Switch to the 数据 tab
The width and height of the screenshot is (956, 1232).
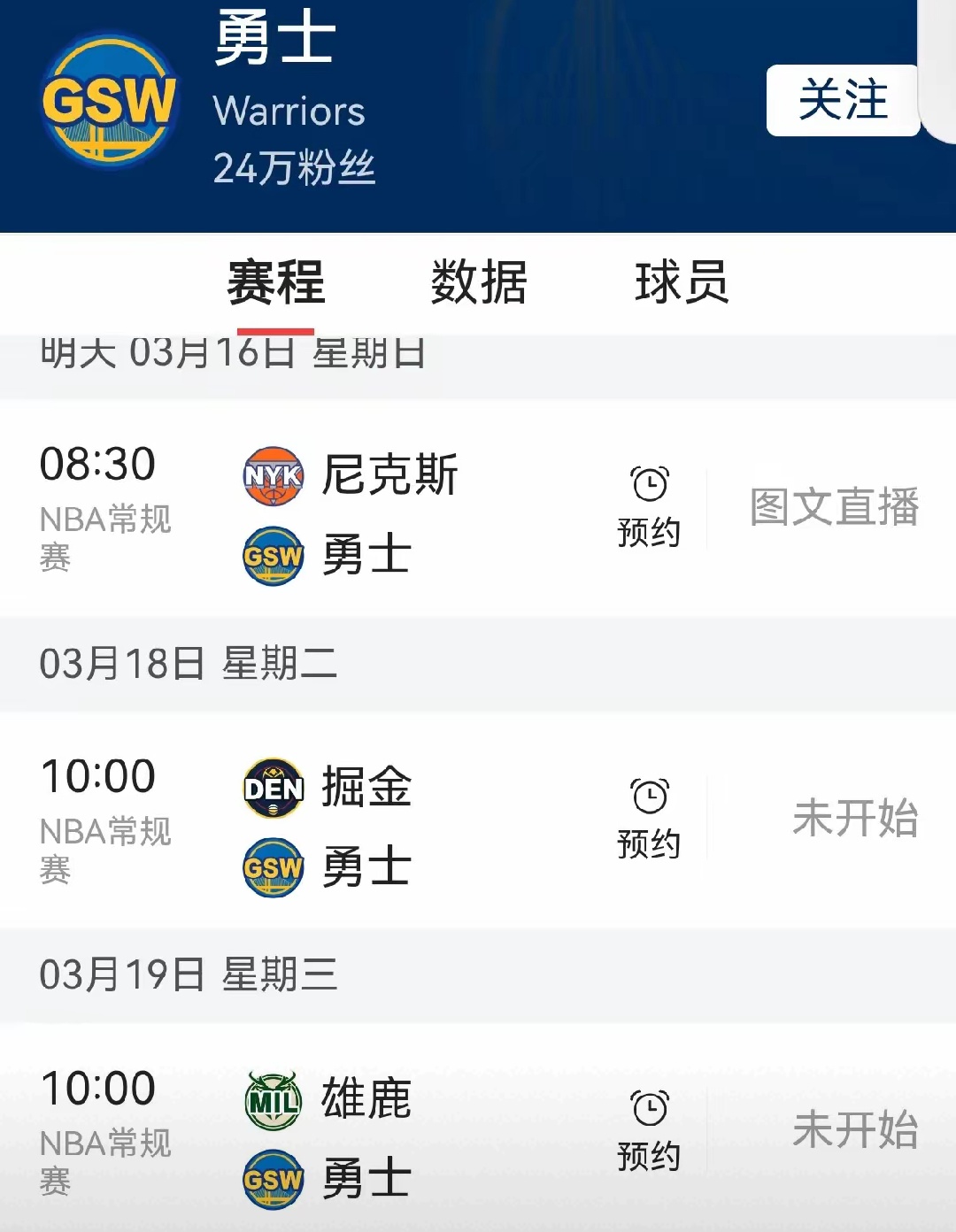tap(479, 282)
